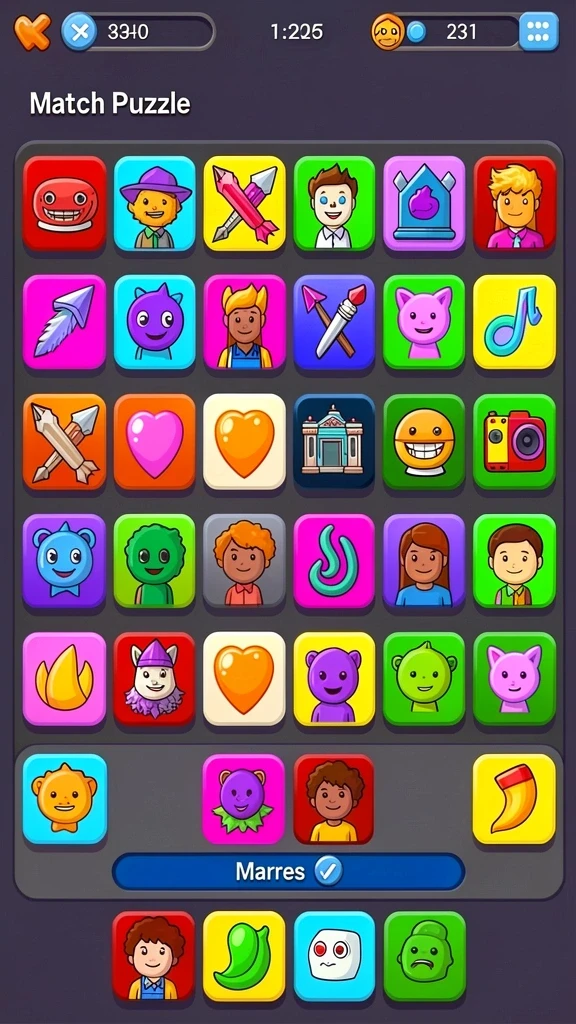Tap the pink heart on orange tile
576x1024 pixels.
(155, 441)
